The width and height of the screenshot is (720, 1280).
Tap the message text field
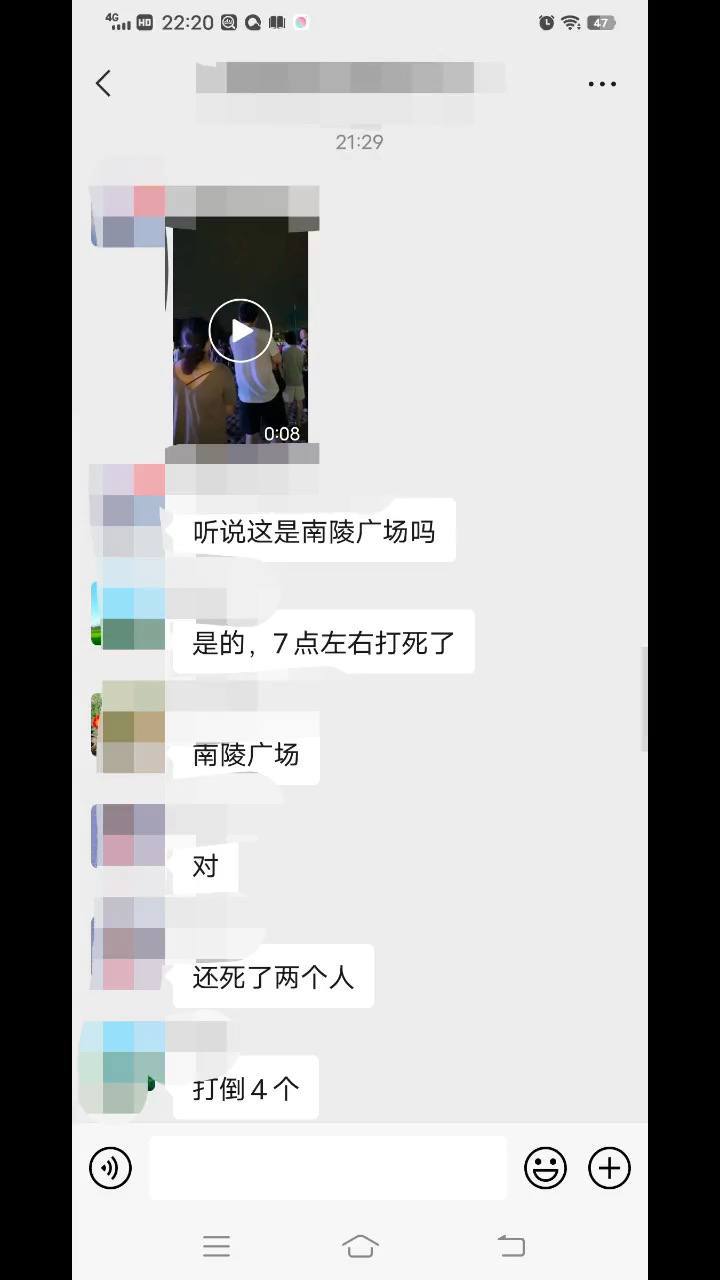pyautogui.click(x=328, y=1168)
